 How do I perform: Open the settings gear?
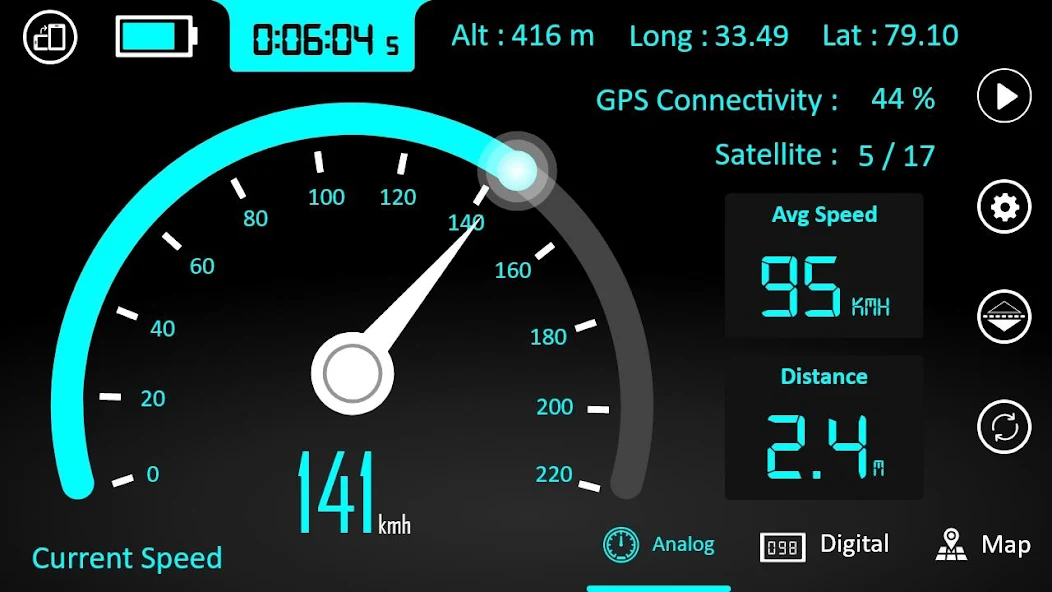tap(1004, 207)
